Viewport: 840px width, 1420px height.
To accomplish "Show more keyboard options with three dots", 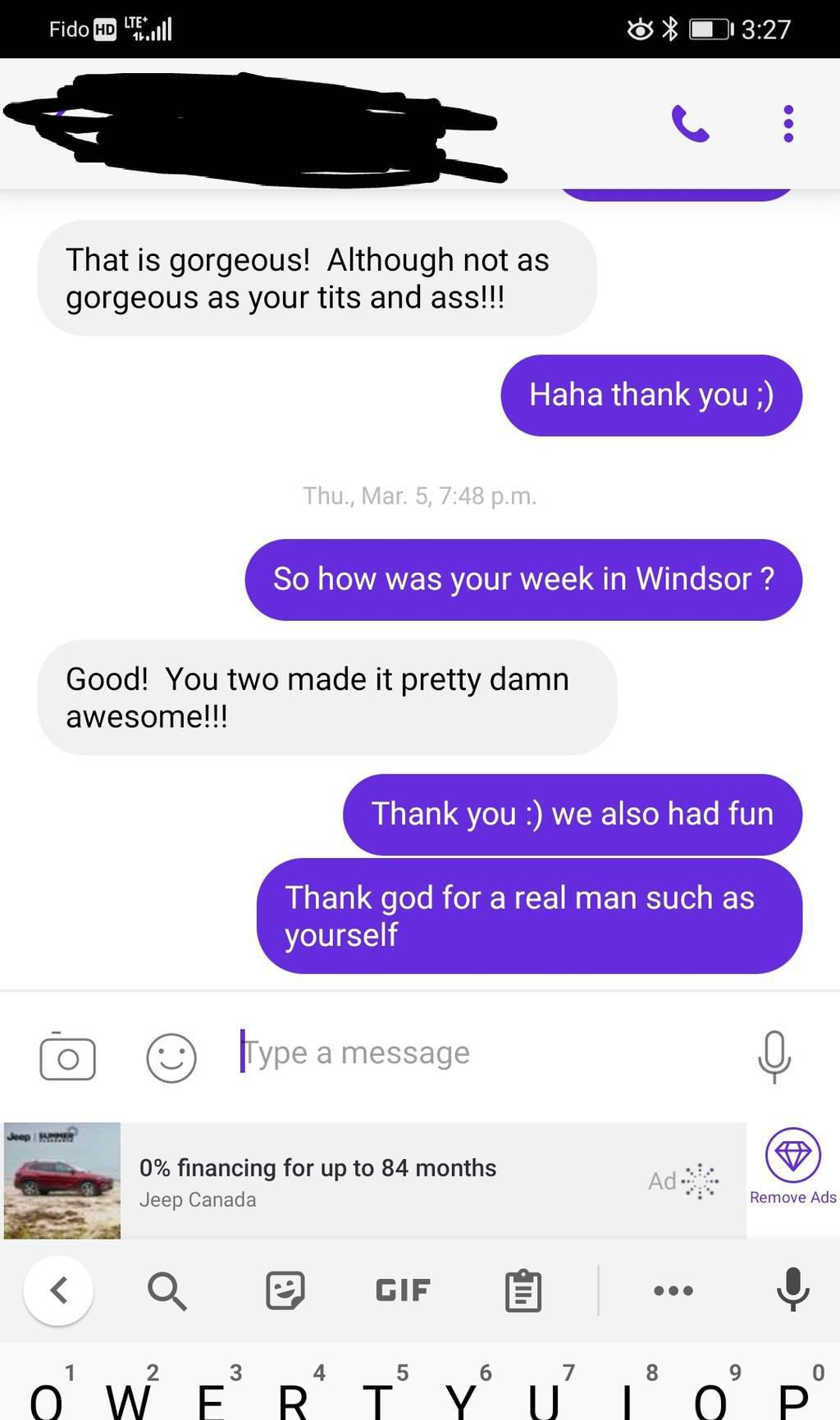I will 673,1290.
